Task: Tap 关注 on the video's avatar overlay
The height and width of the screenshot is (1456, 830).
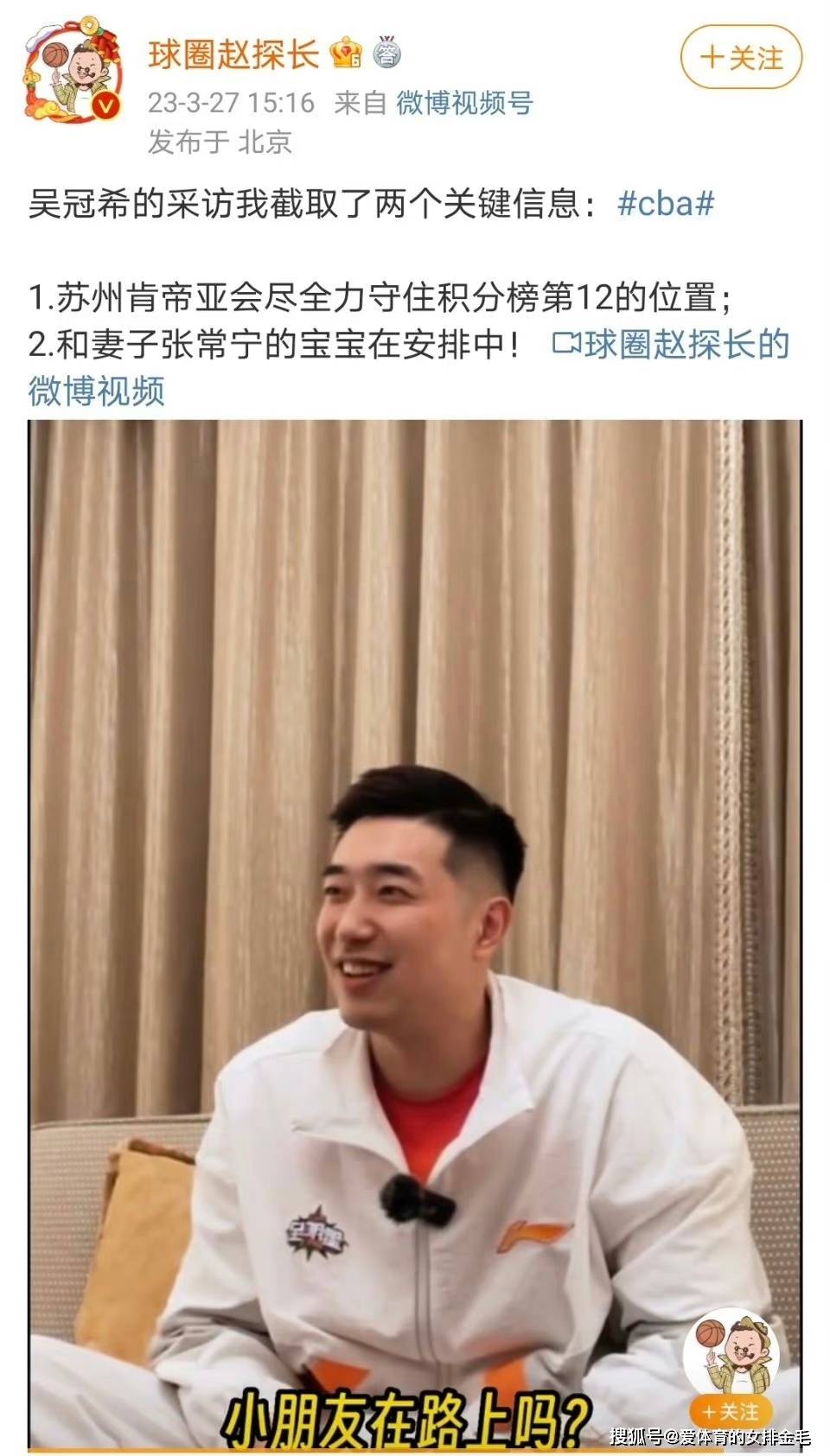Action: pos(730,1412)
